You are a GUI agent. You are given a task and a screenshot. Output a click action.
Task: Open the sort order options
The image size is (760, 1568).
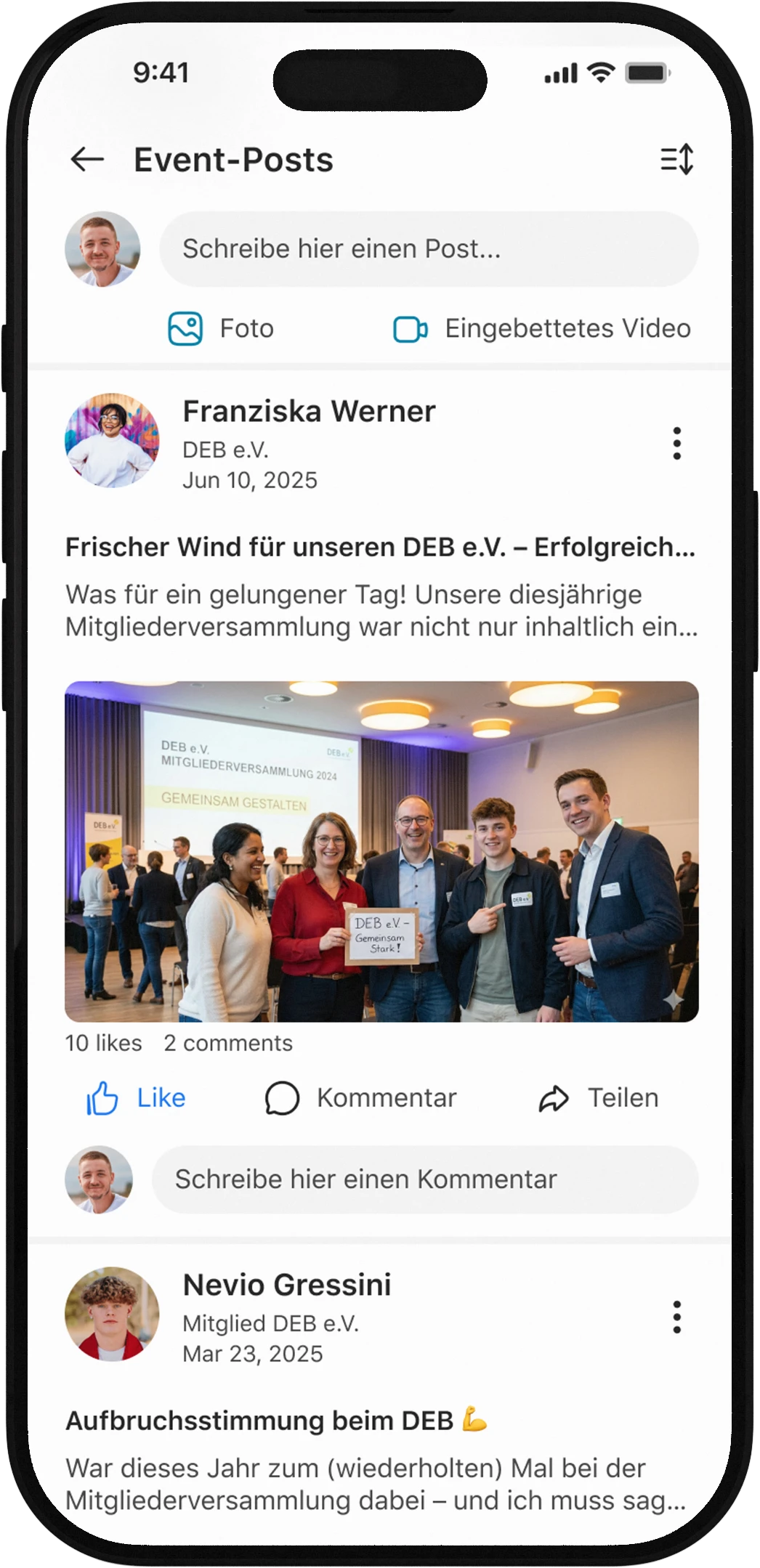tap(676, 159)
